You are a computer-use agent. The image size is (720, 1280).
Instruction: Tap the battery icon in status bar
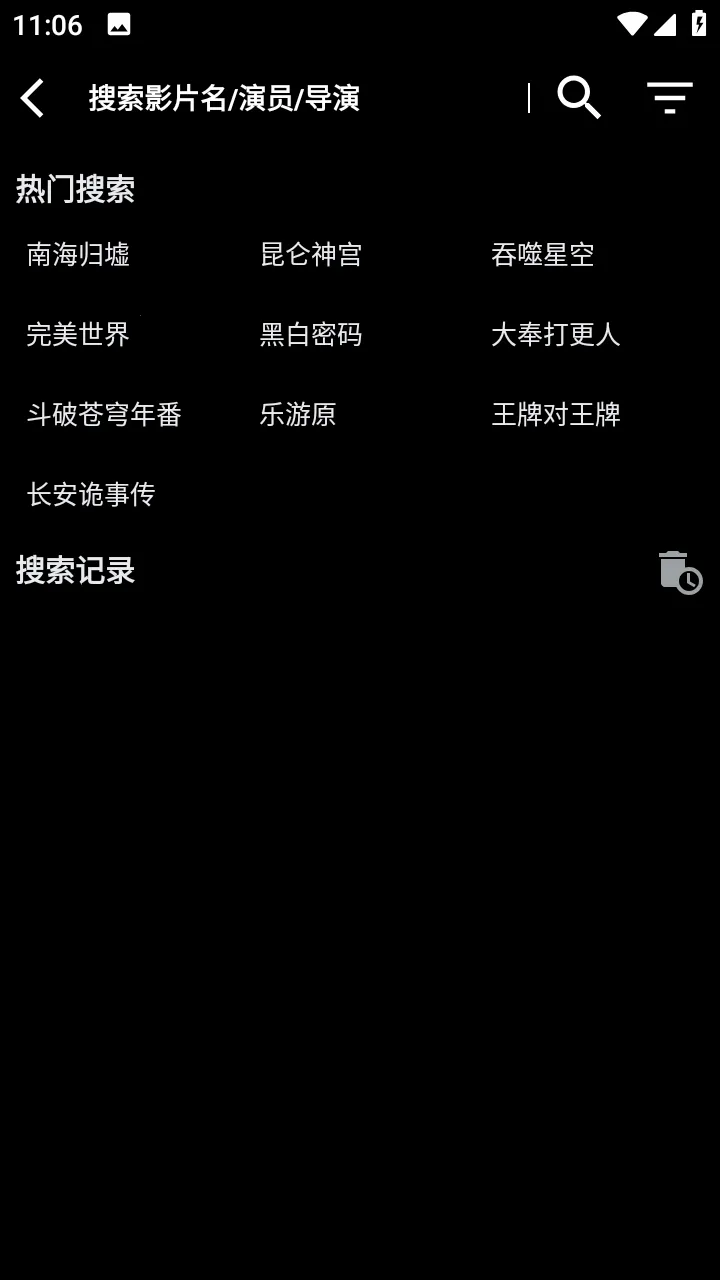click(x=699, y=22)
